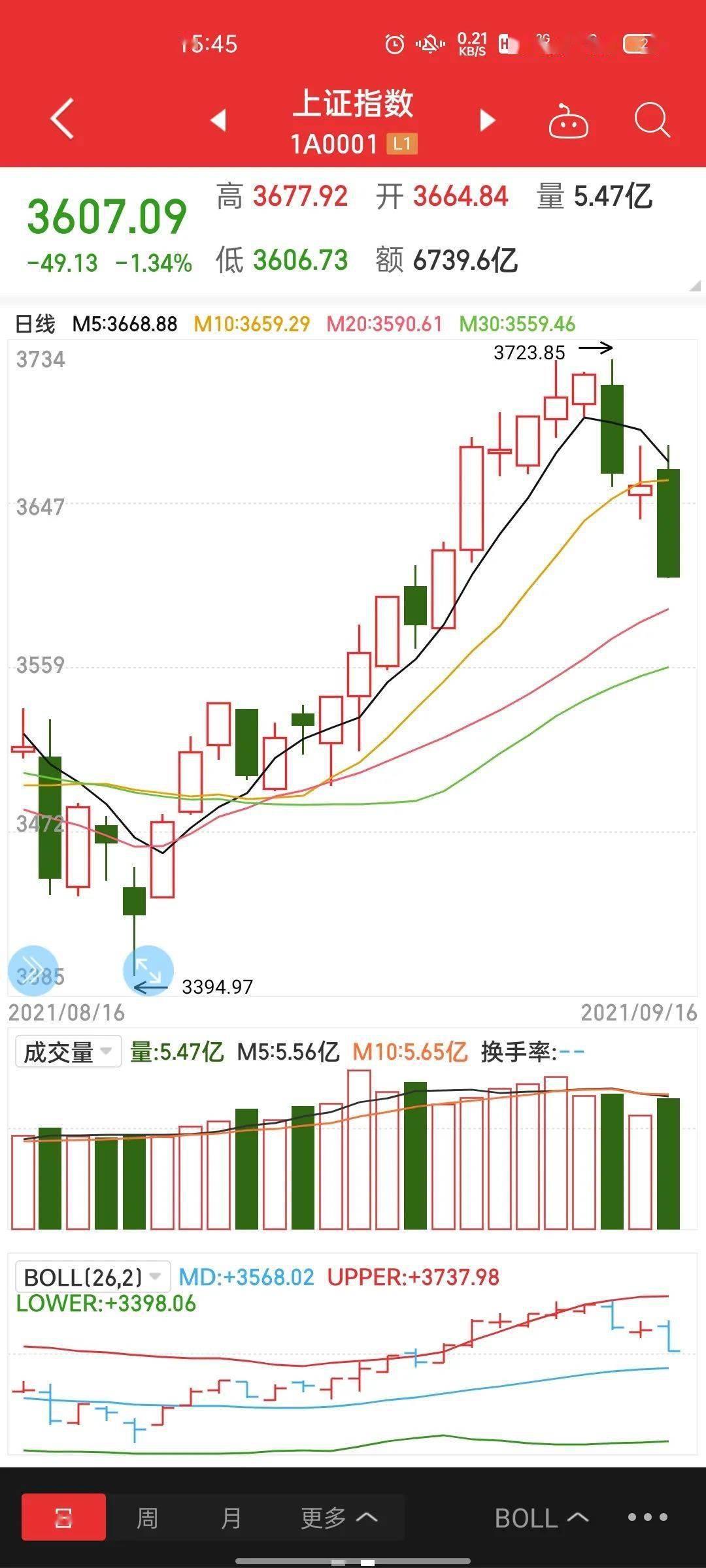Expand the 更多 period options
This screenshot has width=706, height=1568.
pos(339,1518)
